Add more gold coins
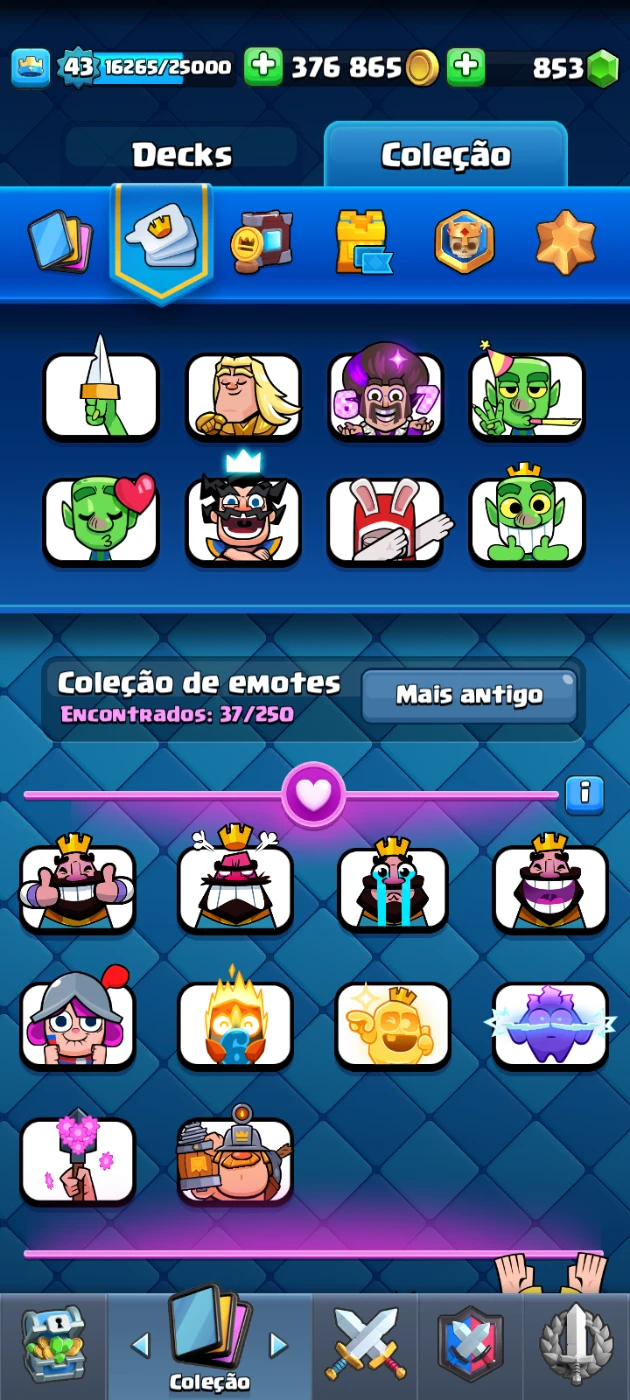Image resolution: width=630 pixels, height=1400 pixels. (263, 67)
